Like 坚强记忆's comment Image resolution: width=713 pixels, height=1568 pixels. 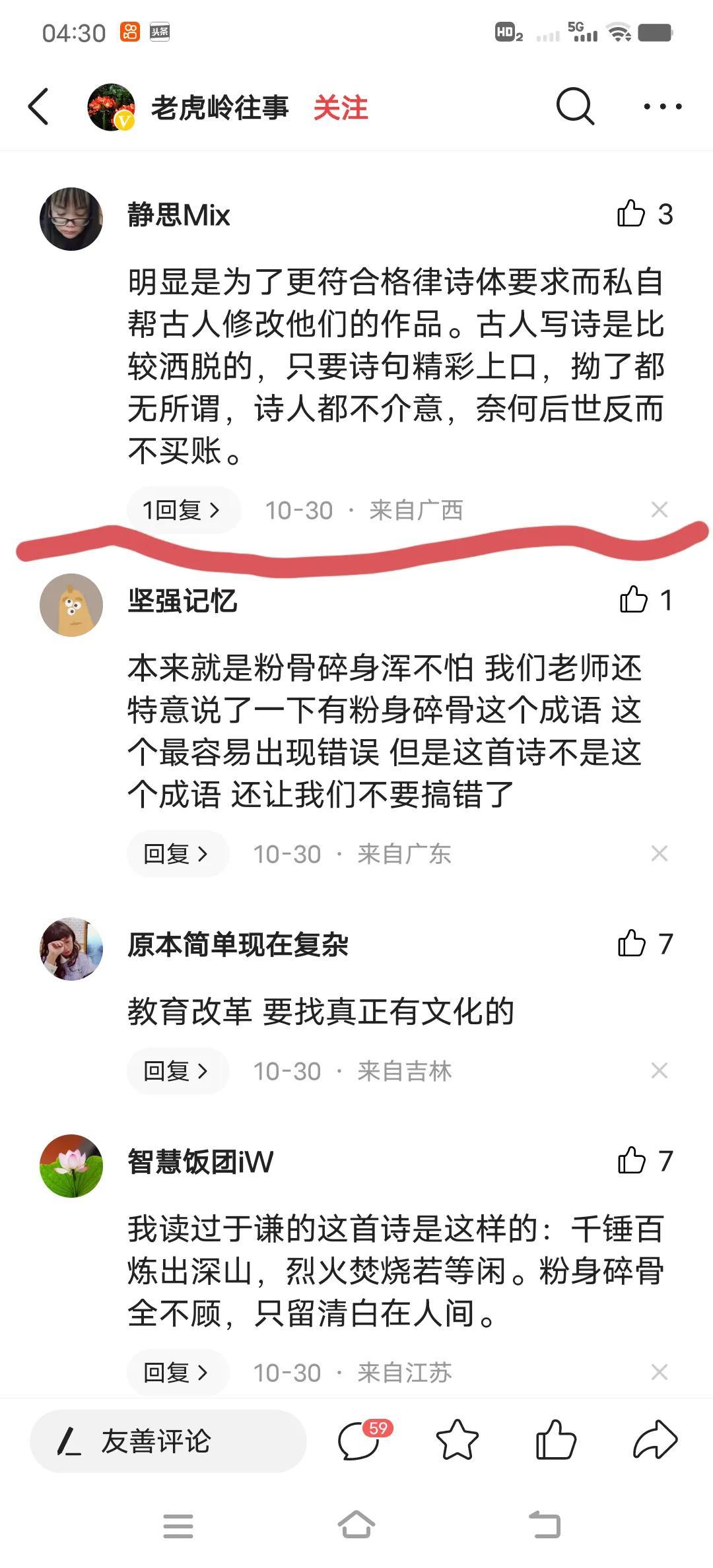click(633, 600)
